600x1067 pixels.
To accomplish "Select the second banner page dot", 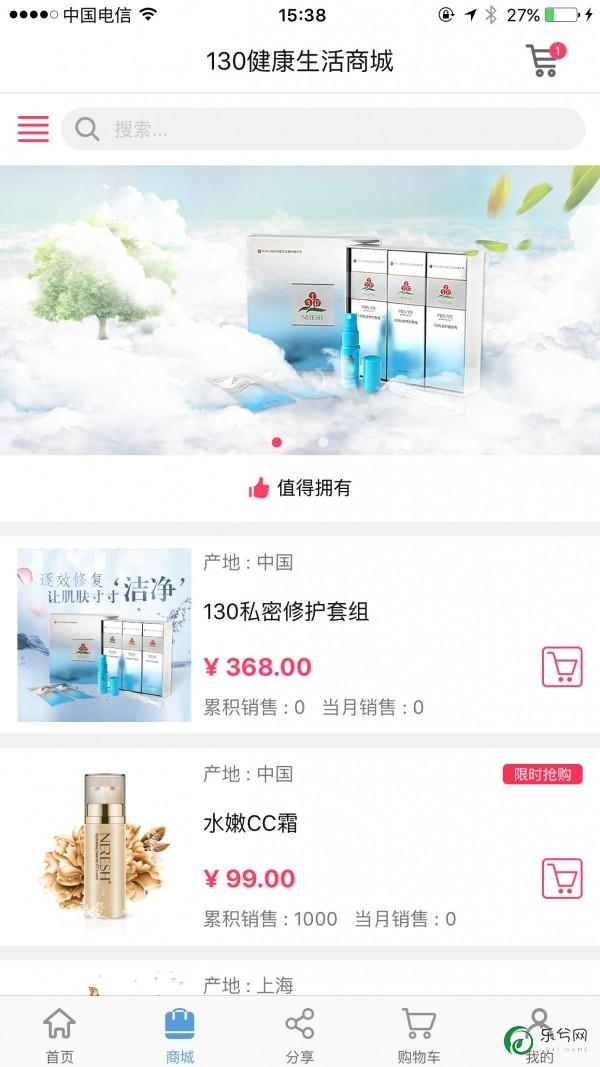I will (322, 441).
